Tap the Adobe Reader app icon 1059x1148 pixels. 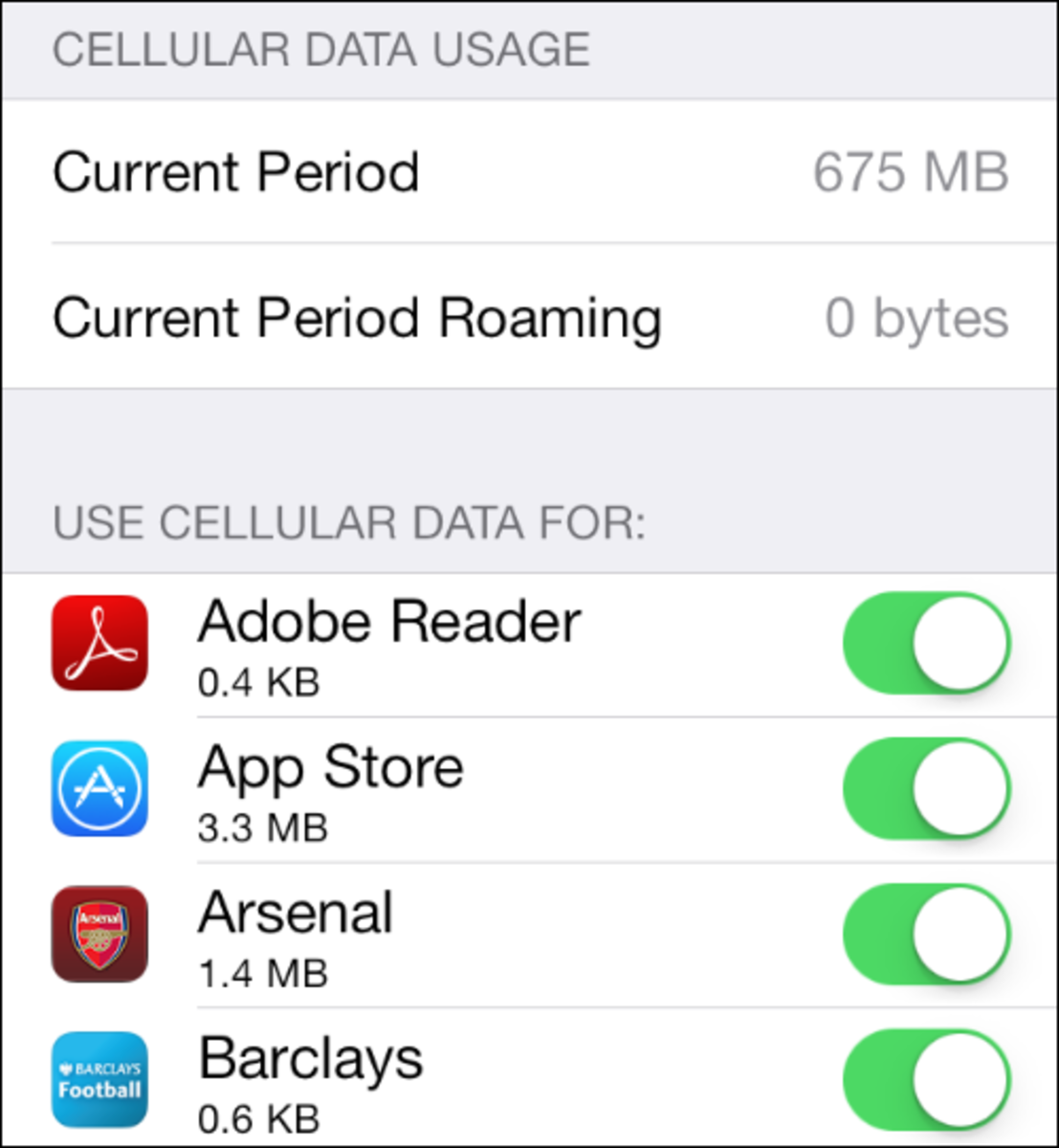[x=99, y=643]
